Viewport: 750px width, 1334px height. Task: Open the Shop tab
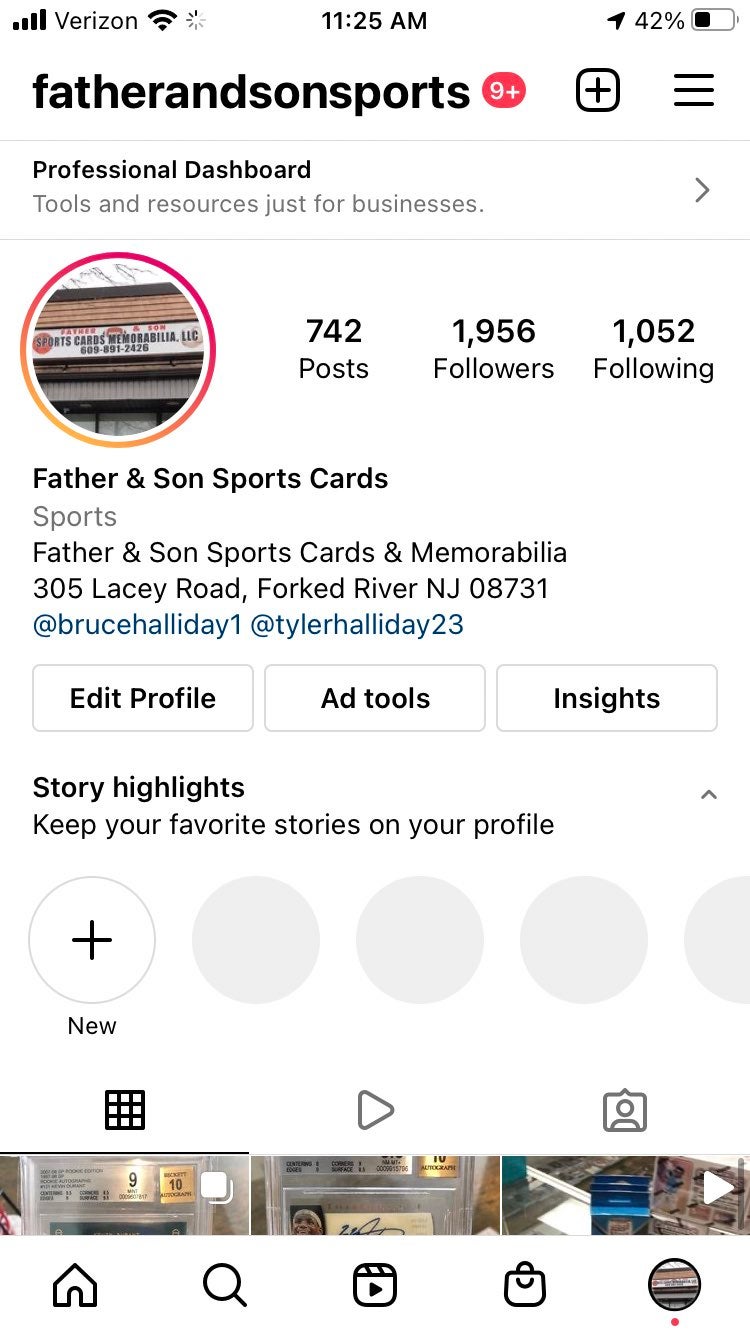(525, 1285)
